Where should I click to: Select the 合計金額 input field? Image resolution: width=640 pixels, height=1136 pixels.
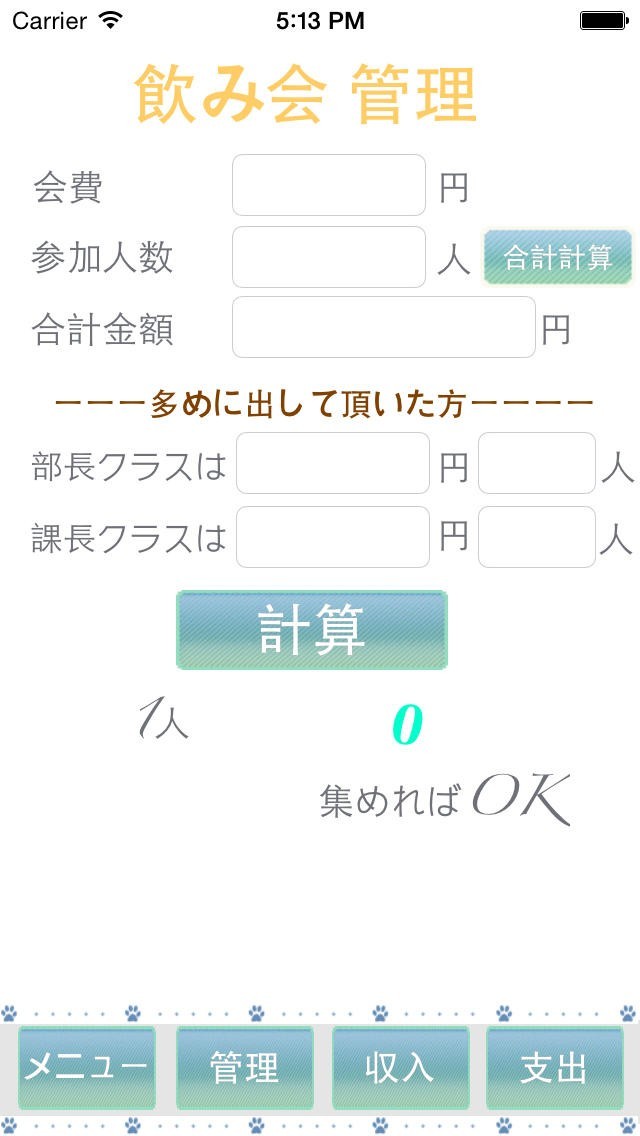(384, 327)
